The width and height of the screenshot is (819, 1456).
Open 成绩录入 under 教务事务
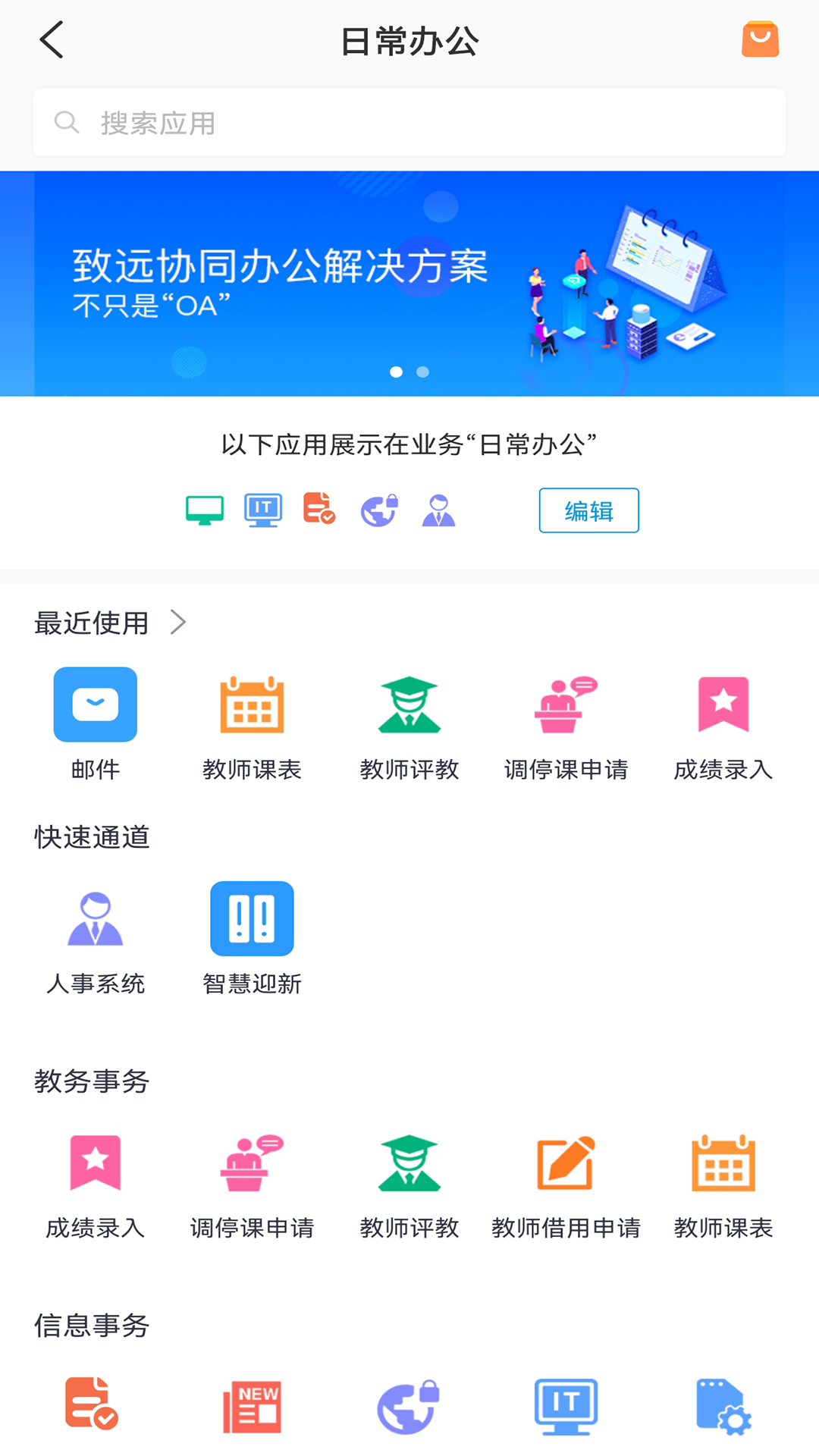point(95,1163)
